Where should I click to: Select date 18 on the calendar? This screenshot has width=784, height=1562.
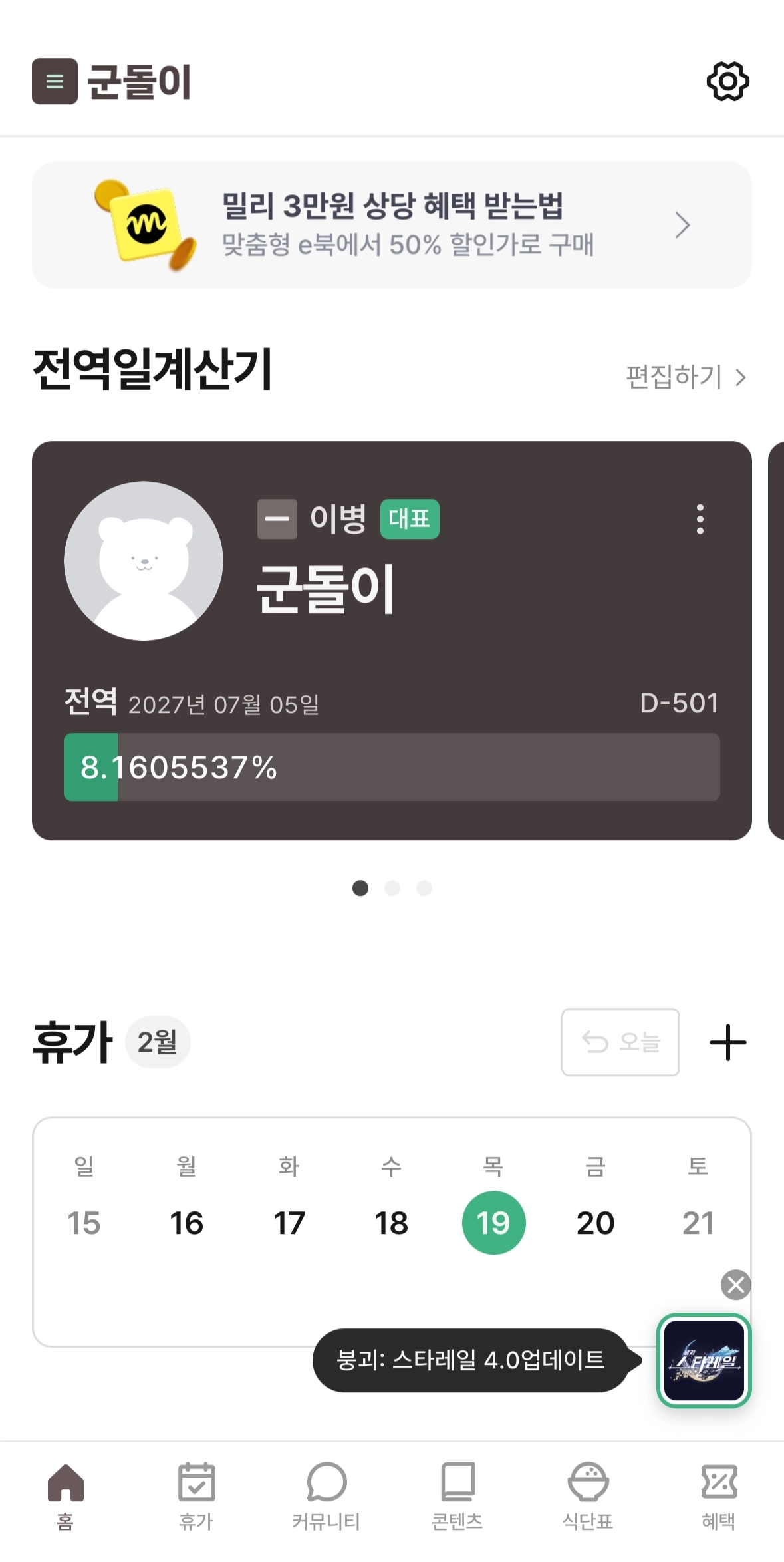coord(391,1223)
